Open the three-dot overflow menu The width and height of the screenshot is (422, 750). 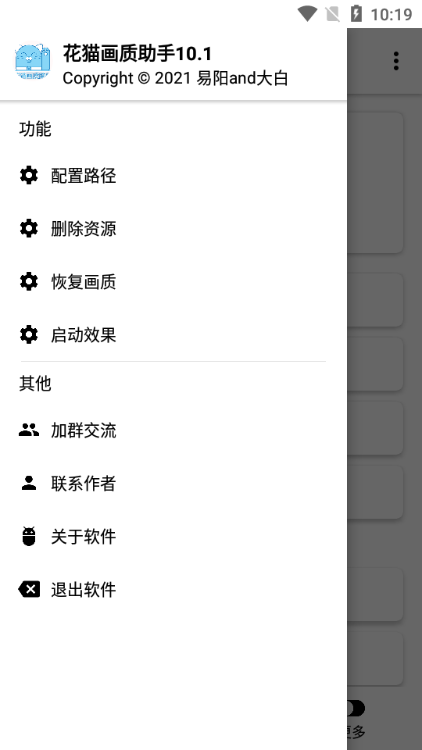point(396,61)
